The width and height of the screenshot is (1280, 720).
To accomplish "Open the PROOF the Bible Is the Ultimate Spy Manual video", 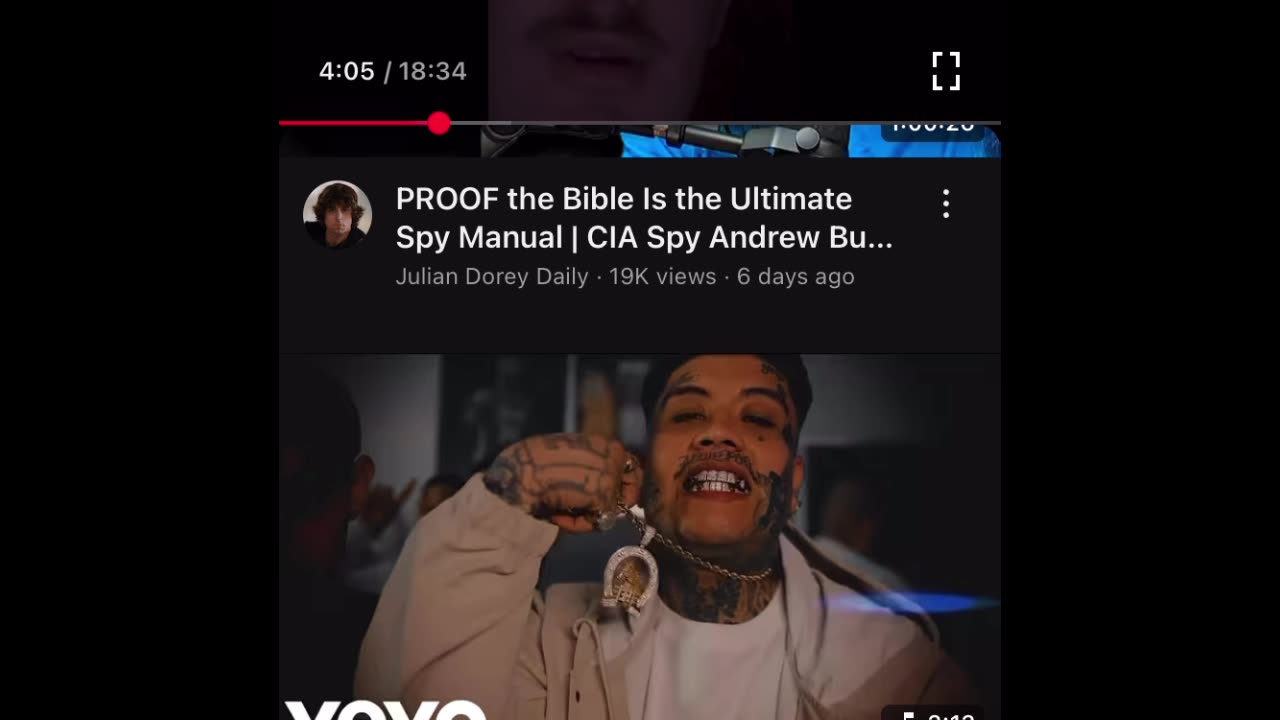I will tap(643, 218).
